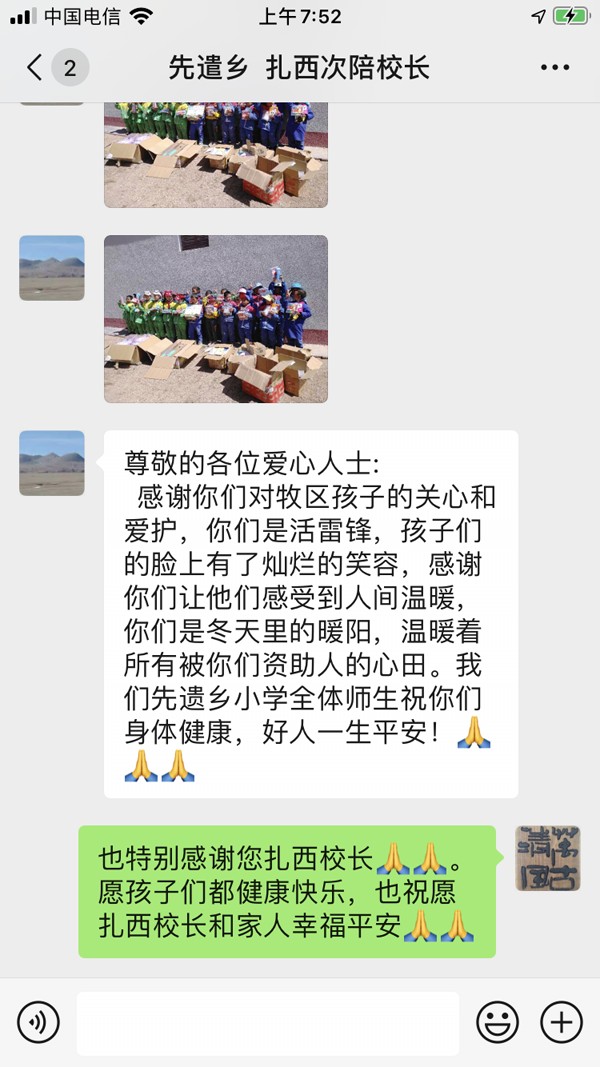This screenshot has width=600, height=1067.
Task: View the sender's avatar beside the thank-you text
Action: point(52,463)
